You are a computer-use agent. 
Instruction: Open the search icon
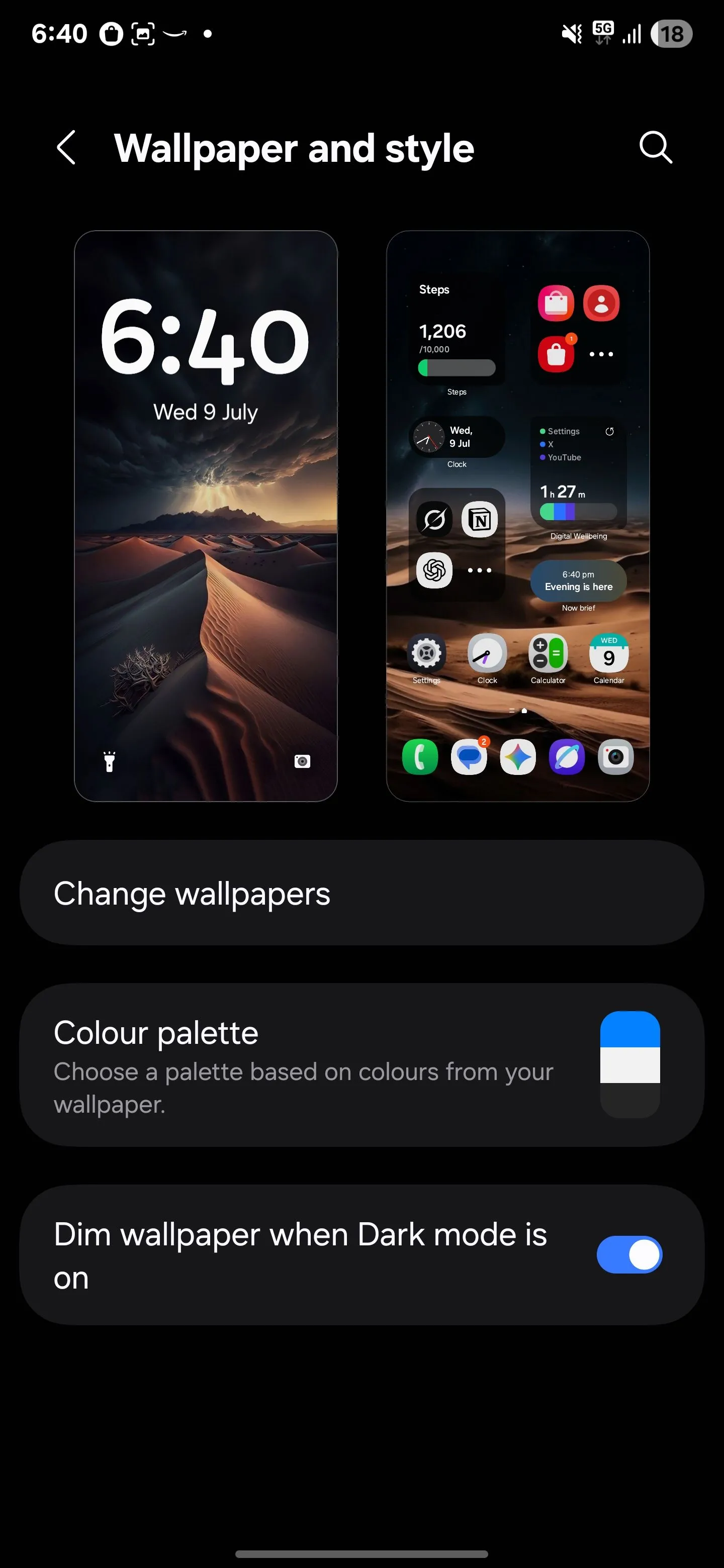click(656, 147)
